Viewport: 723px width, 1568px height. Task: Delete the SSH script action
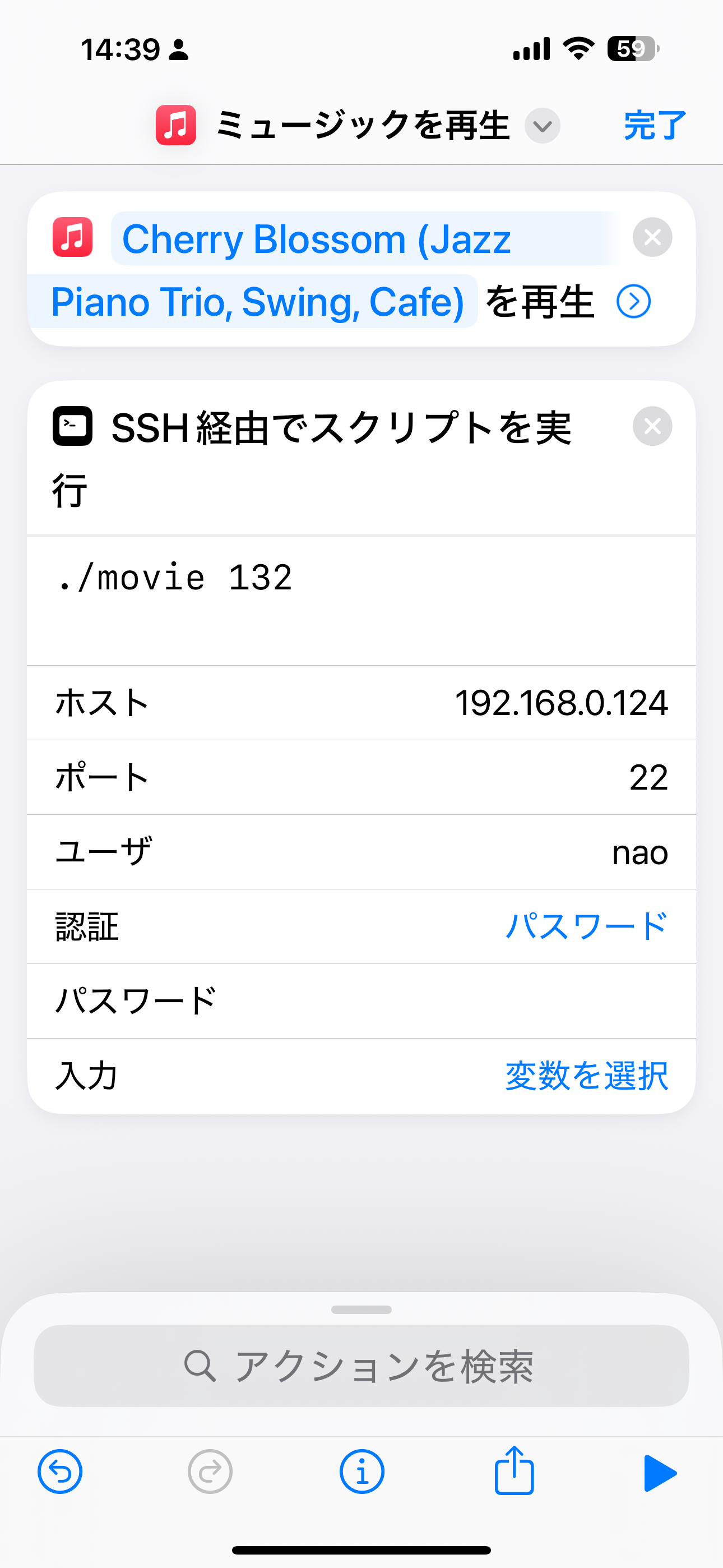click(652, 426)
